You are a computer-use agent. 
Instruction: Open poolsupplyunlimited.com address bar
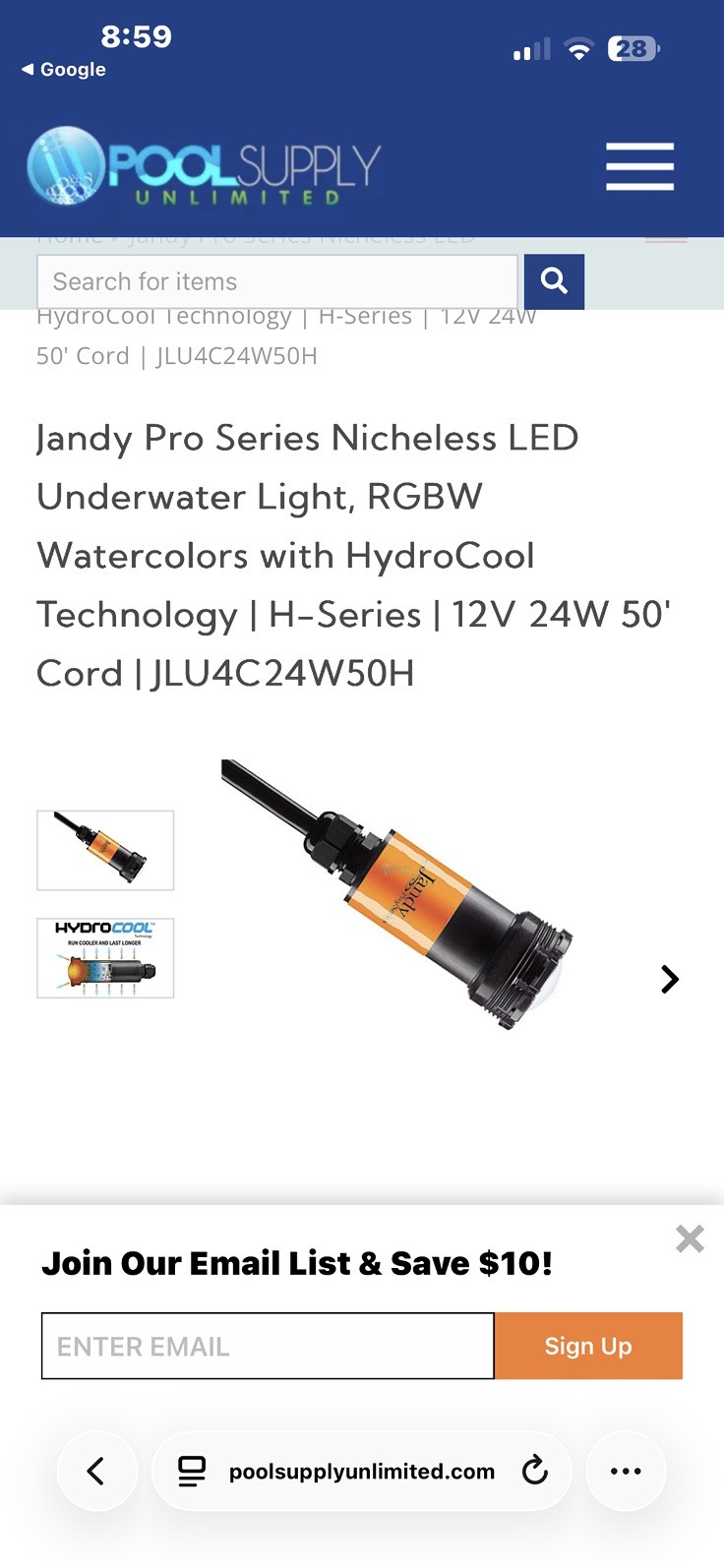(361, 1471)
